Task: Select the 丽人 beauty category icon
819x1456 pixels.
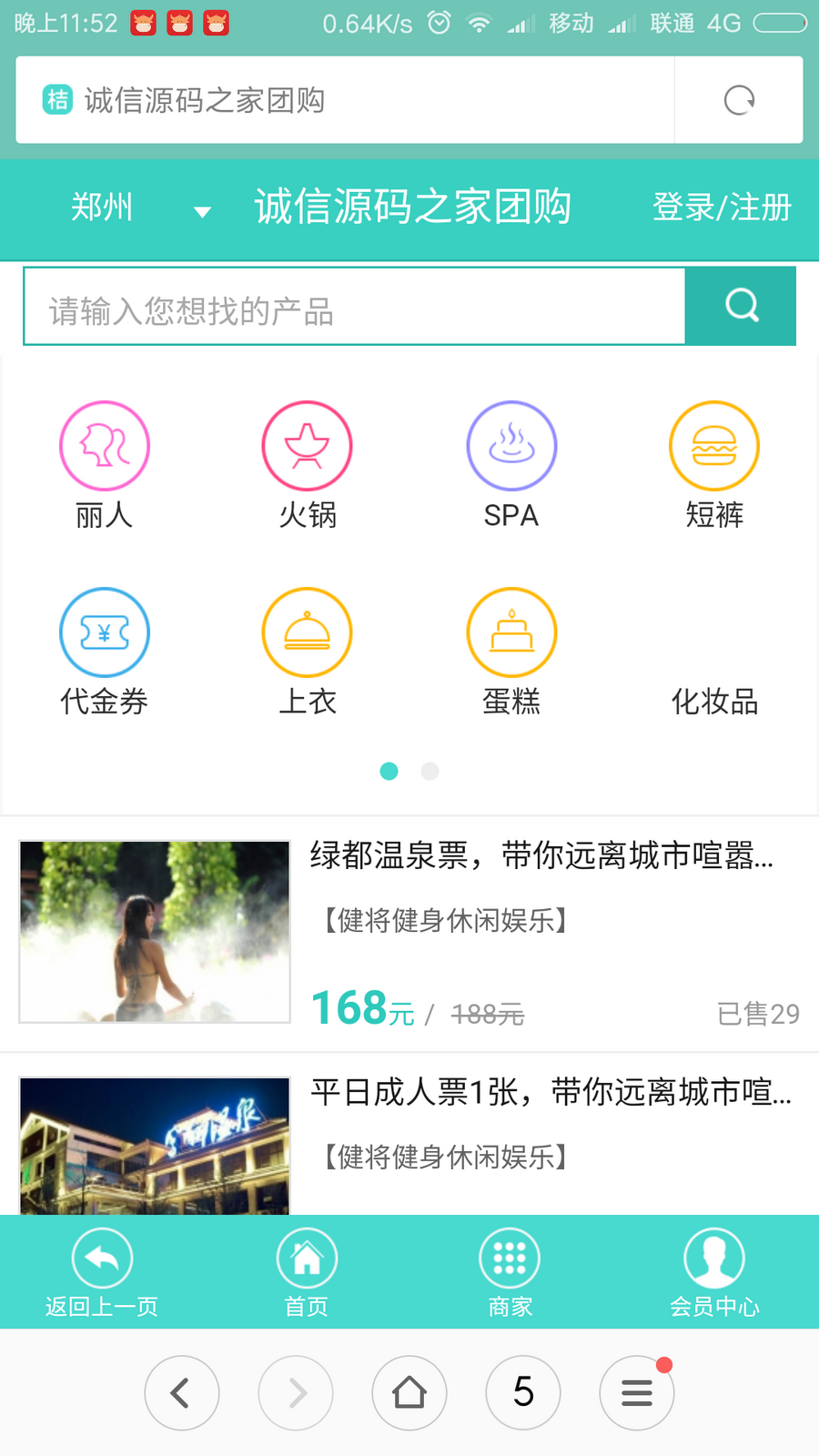Action: click(104, 446)
